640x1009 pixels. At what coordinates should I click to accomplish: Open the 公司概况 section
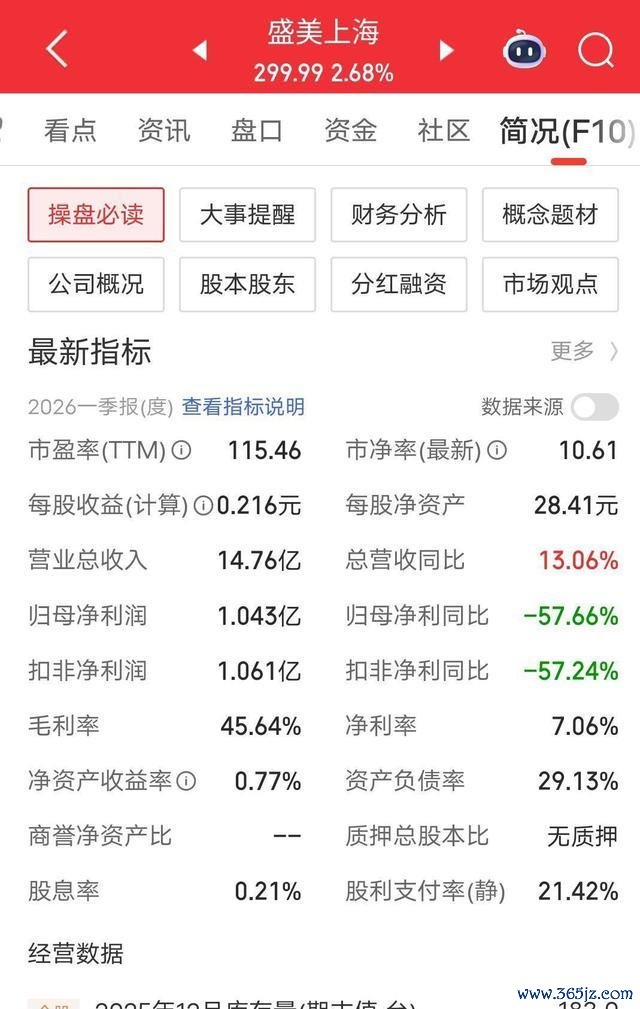(96, 284)
